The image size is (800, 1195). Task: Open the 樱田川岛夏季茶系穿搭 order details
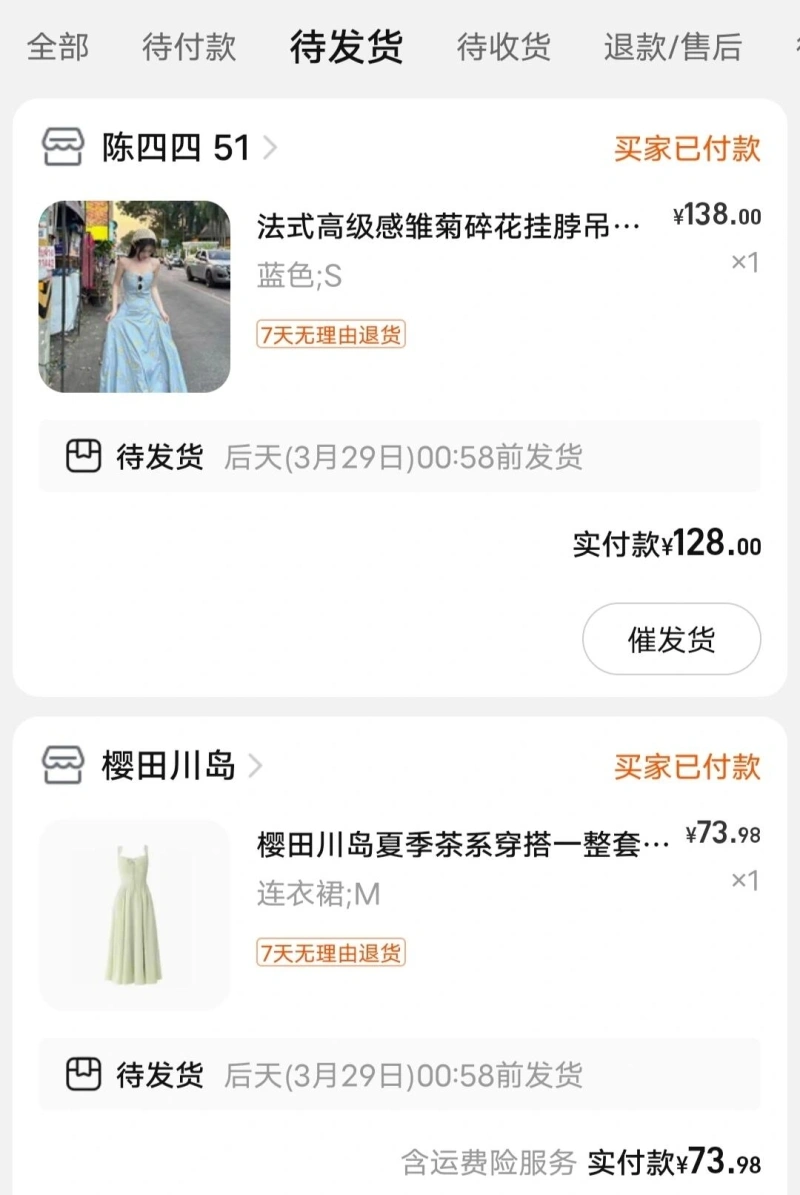[462, 844]
